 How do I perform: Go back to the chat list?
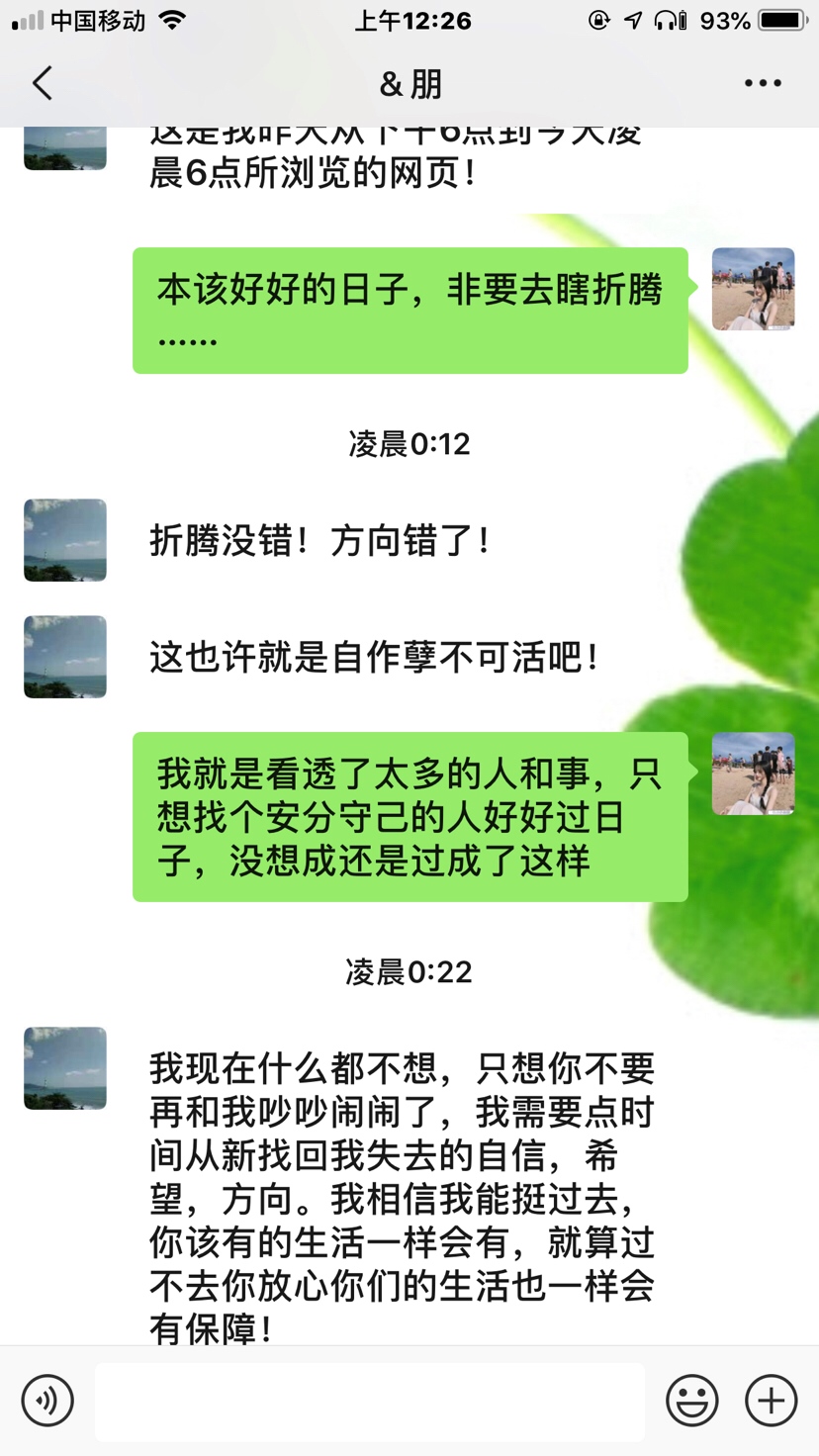(x=43, y=83)
